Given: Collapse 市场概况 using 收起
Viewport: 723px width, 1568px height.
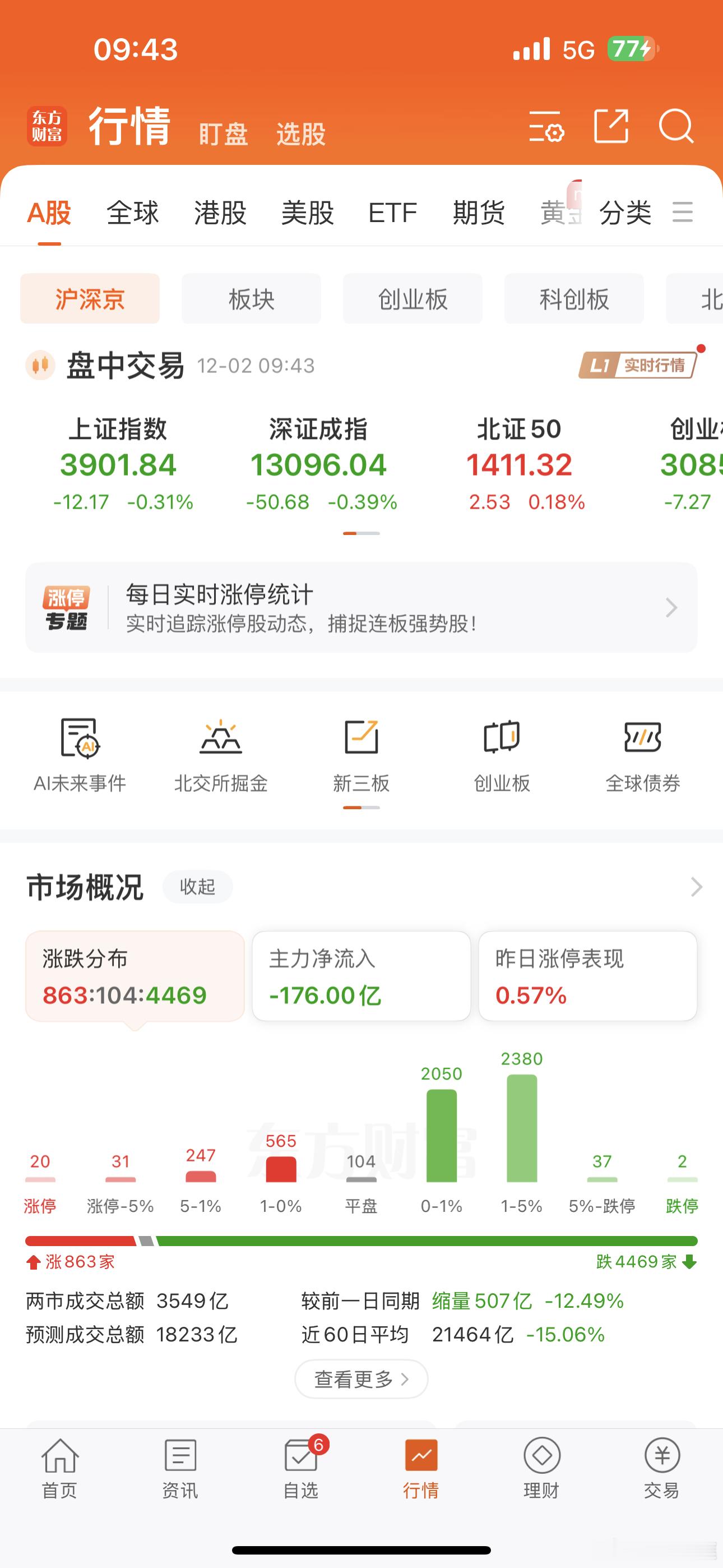Looking at the screenshot, I should pos(197,887).
